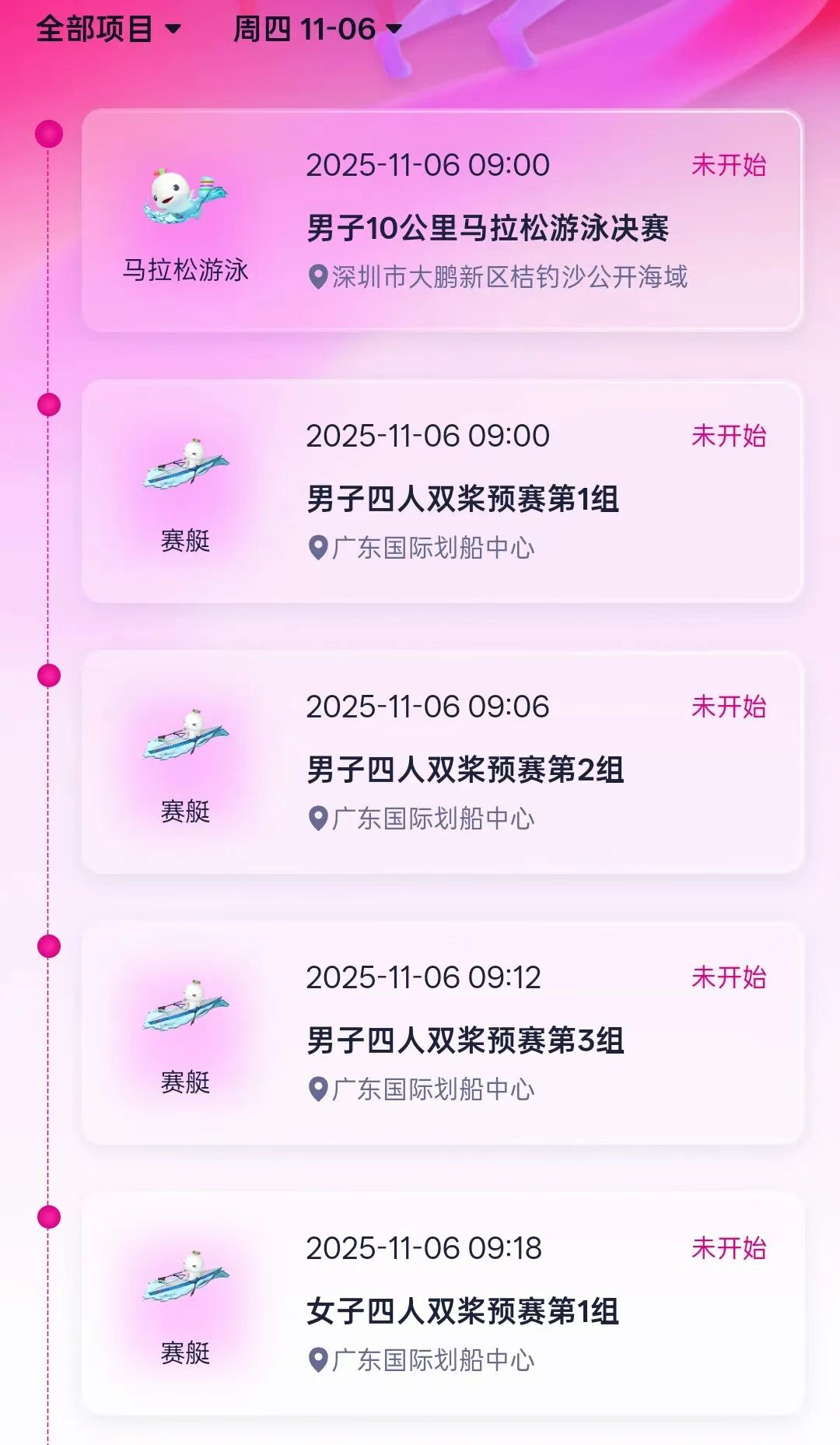Expand the 全部项目 event filter dropdown

coord(108,30)
